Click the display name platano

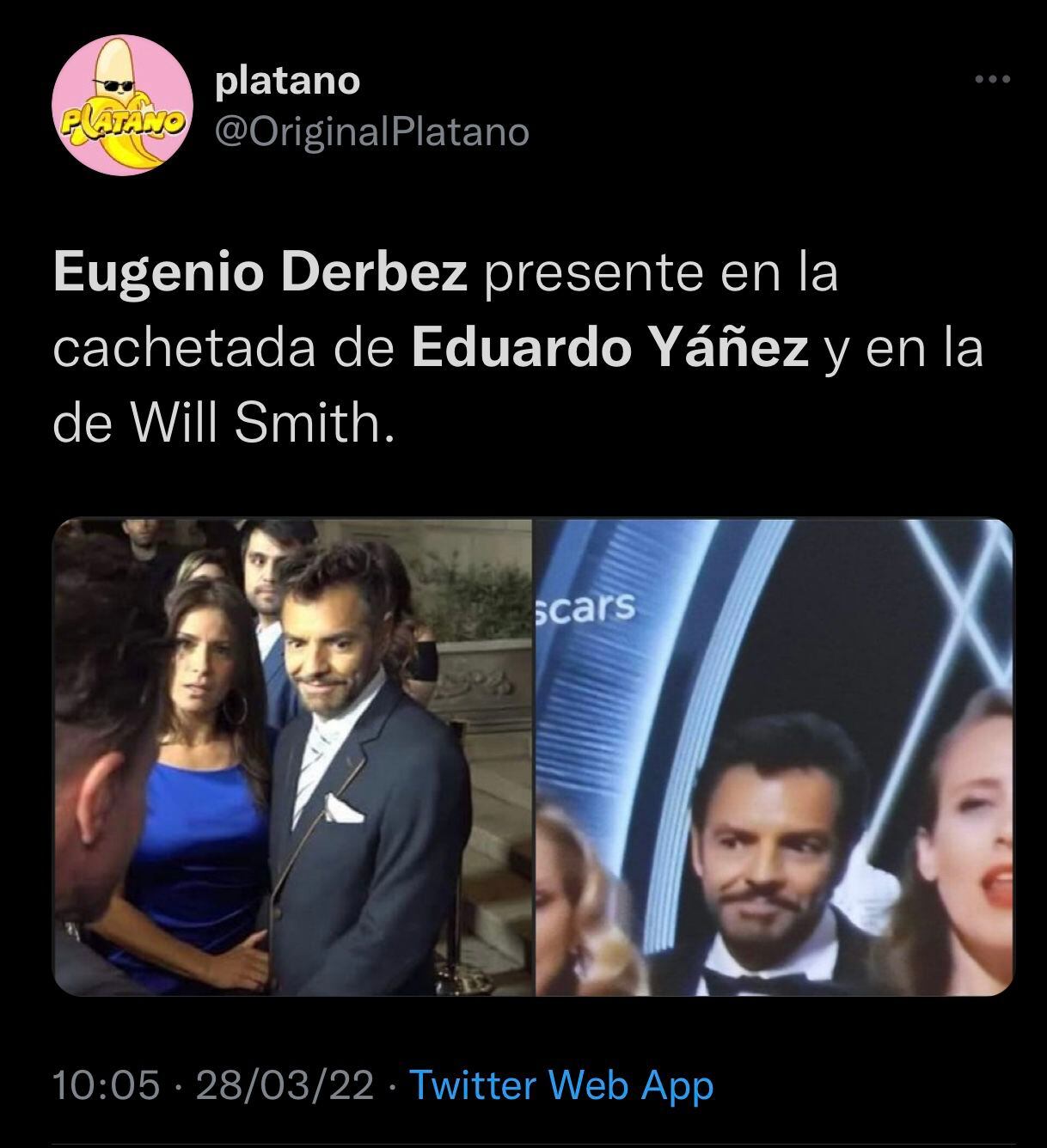pos(286,82)
